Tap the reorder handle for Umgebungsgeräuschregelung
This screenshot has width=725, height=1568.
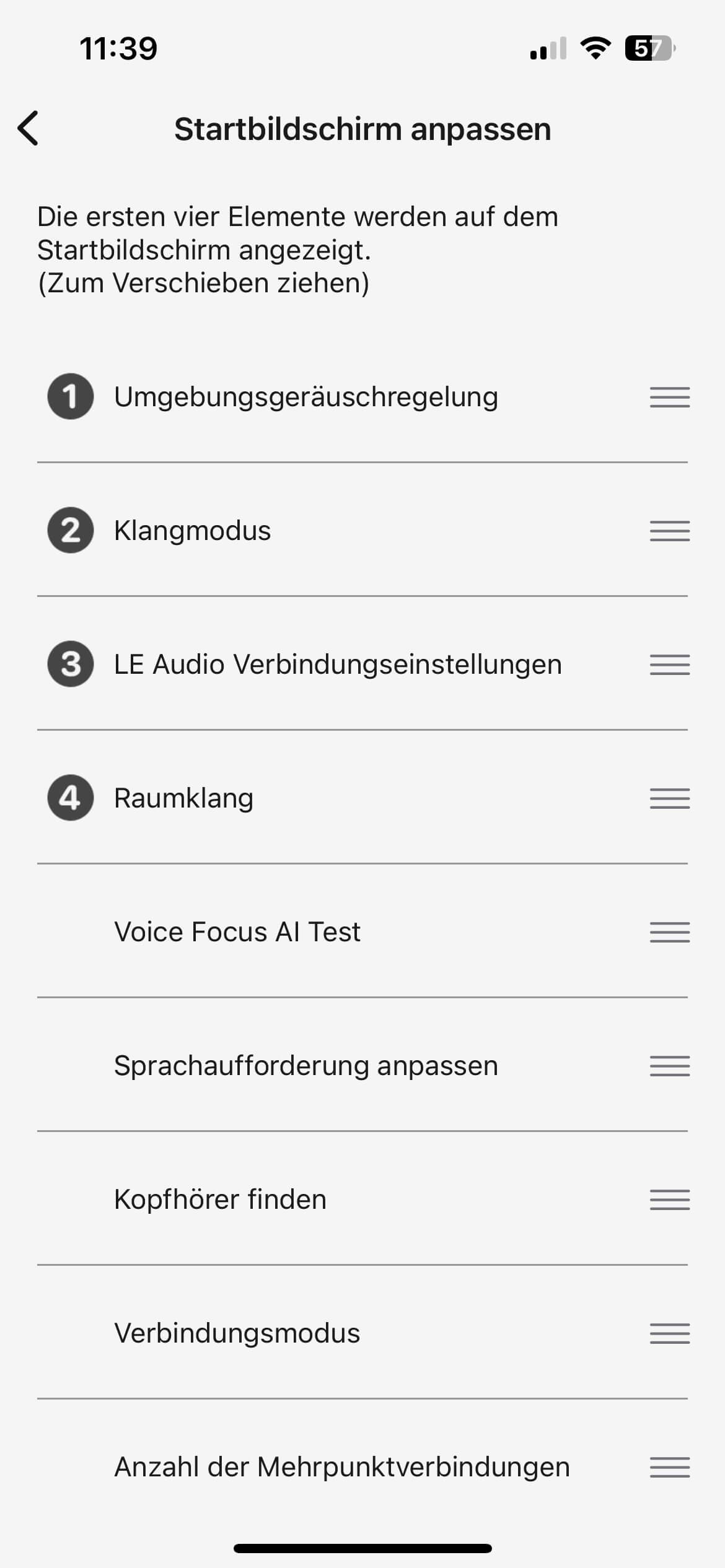(x=669, y=397)
